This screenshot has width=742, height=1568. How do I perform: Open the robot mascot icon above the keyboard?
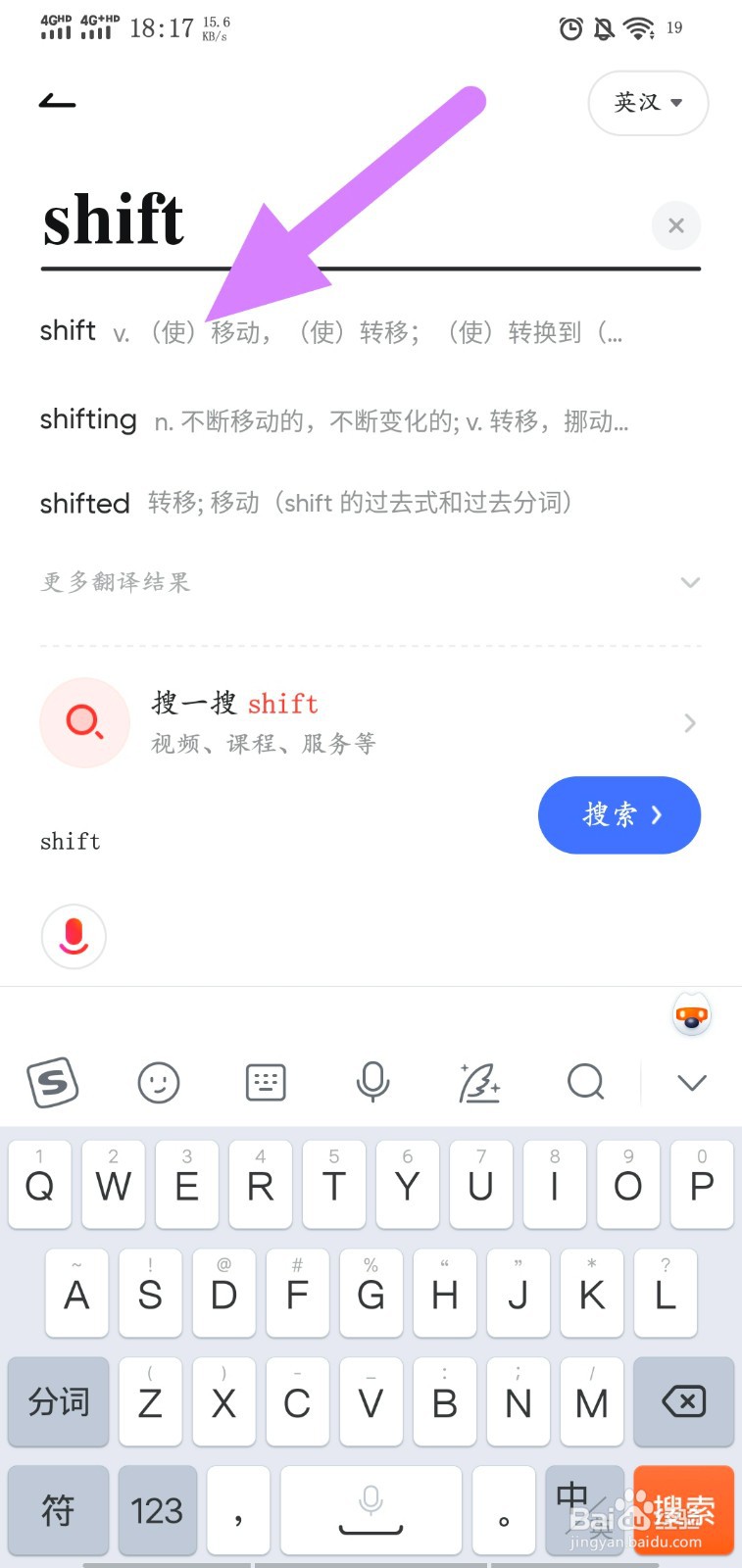[692, 1015]
